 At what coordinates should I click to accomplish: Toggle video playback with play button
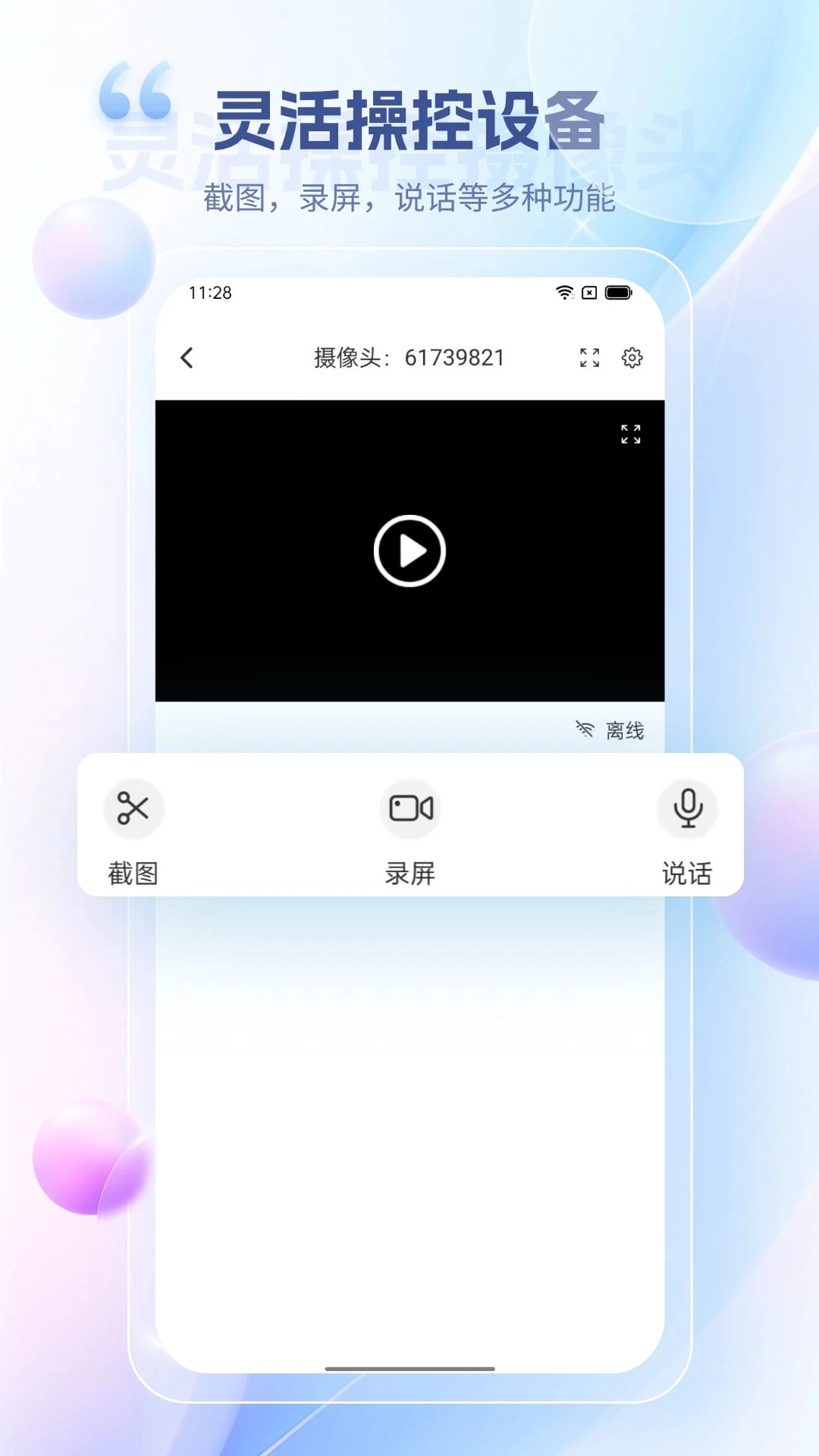click(x=409, y=551)
